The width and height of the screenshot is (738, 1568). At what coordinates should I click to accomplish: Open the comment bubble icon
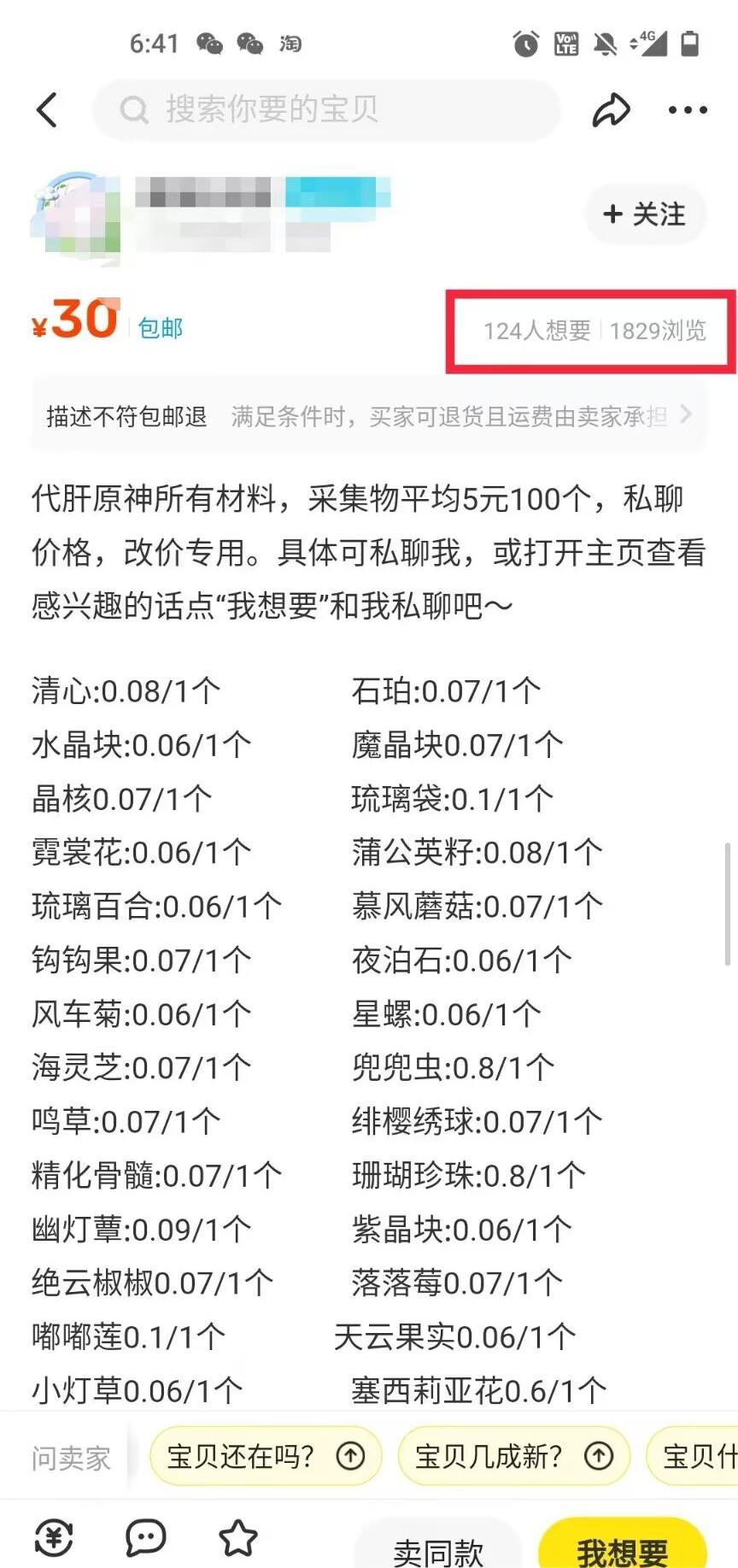click(146, 1538)
